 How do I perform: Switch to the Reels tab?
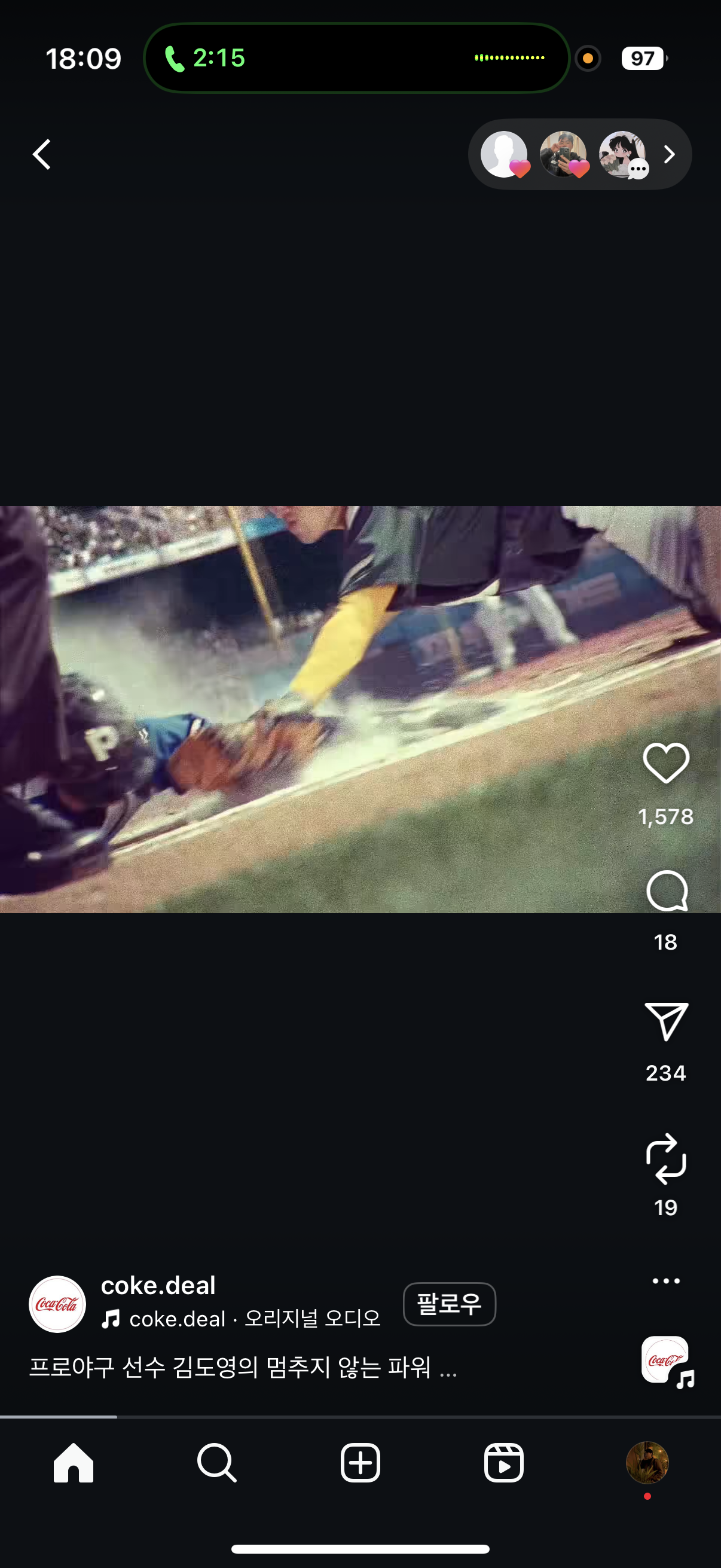504,1462
